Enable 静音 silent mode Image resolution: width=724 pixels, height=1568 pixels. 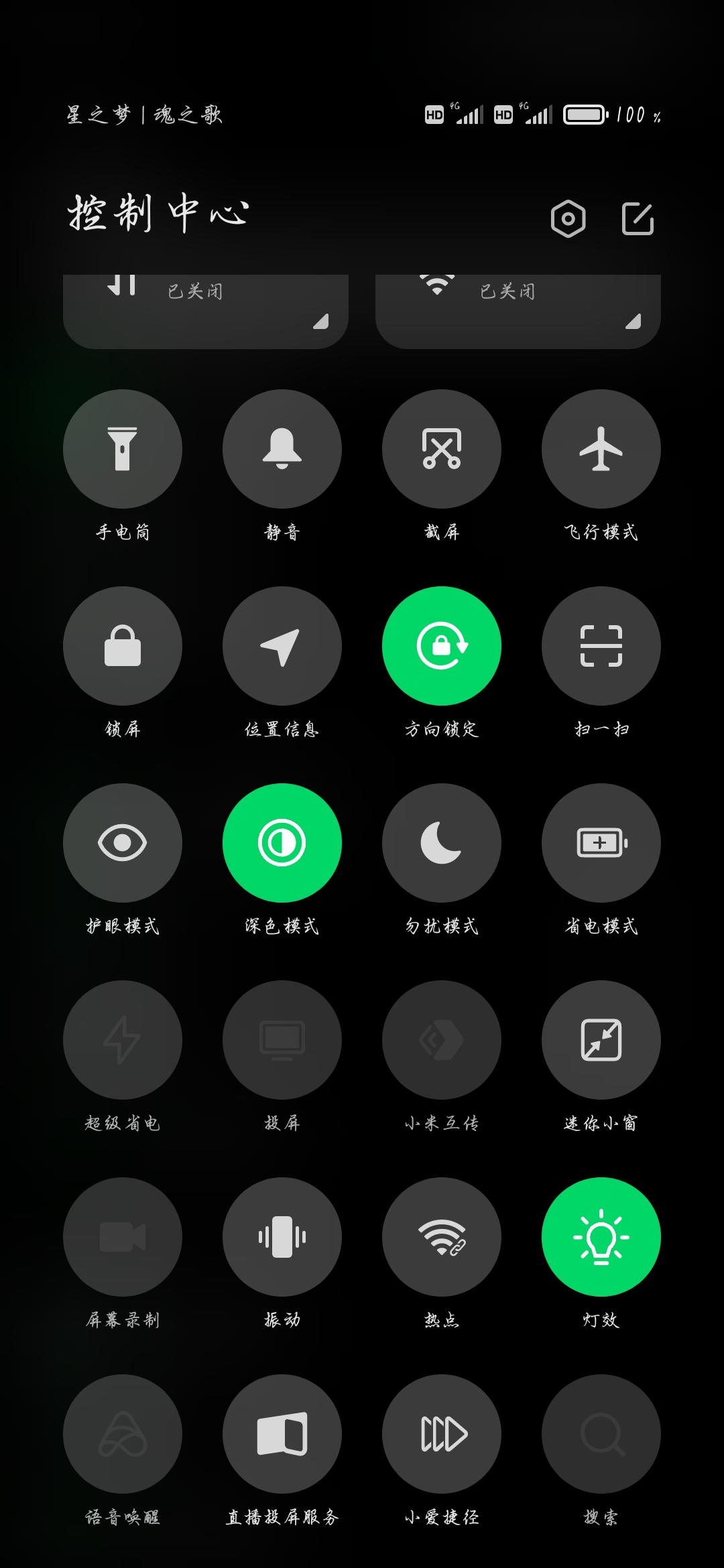(282, 449)
